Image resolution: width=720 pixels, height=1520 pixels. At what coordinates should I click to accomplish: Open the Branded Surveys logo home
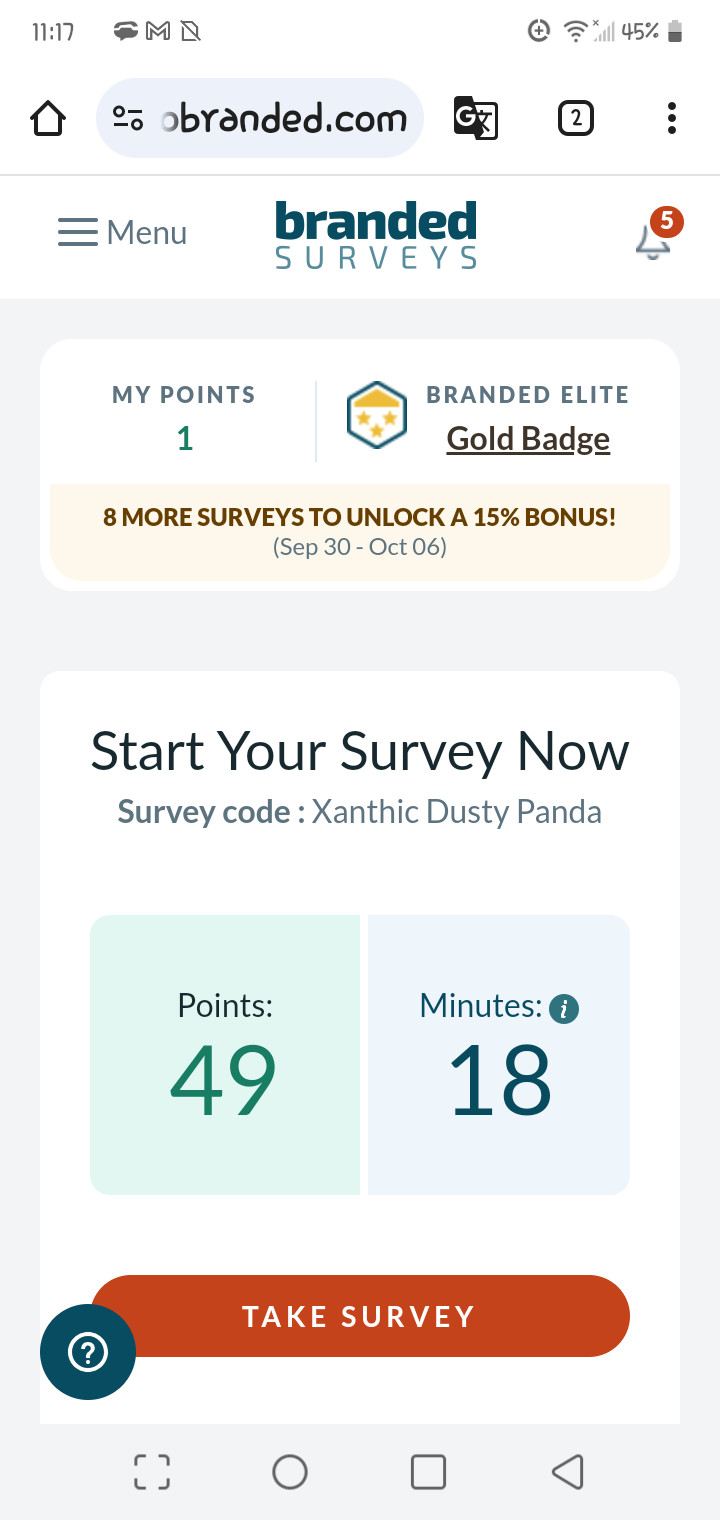coord(376,235)
